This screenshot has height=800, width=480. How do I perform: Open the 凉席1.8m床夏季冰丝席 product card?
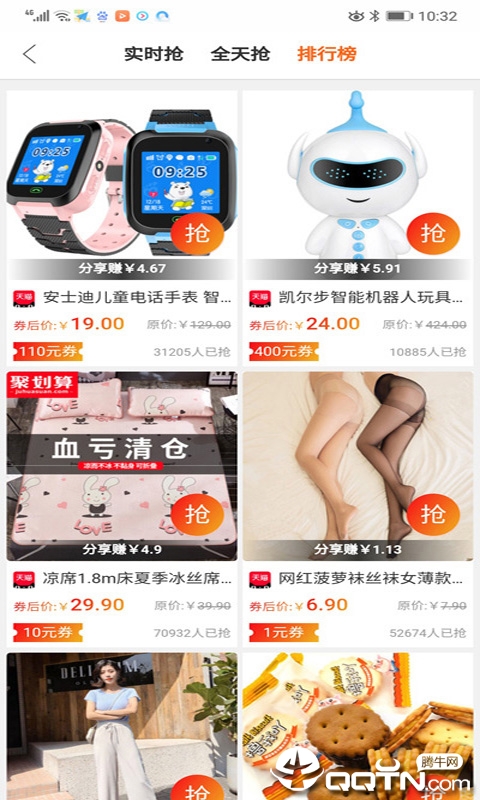click(122, 509)
